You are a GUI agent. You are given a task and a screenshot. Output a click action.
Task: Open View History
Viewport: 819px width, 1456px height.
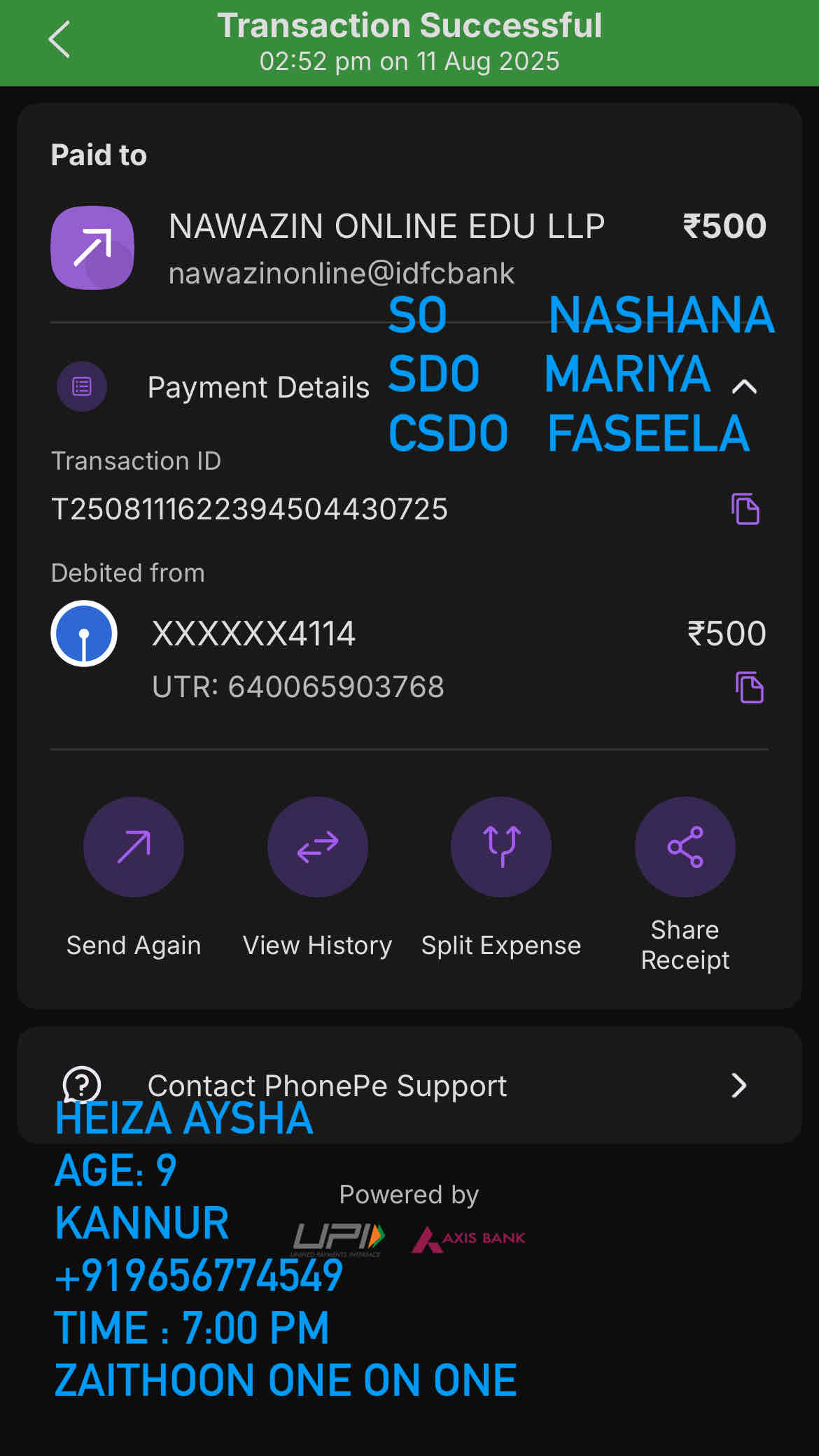click(317, 847)
